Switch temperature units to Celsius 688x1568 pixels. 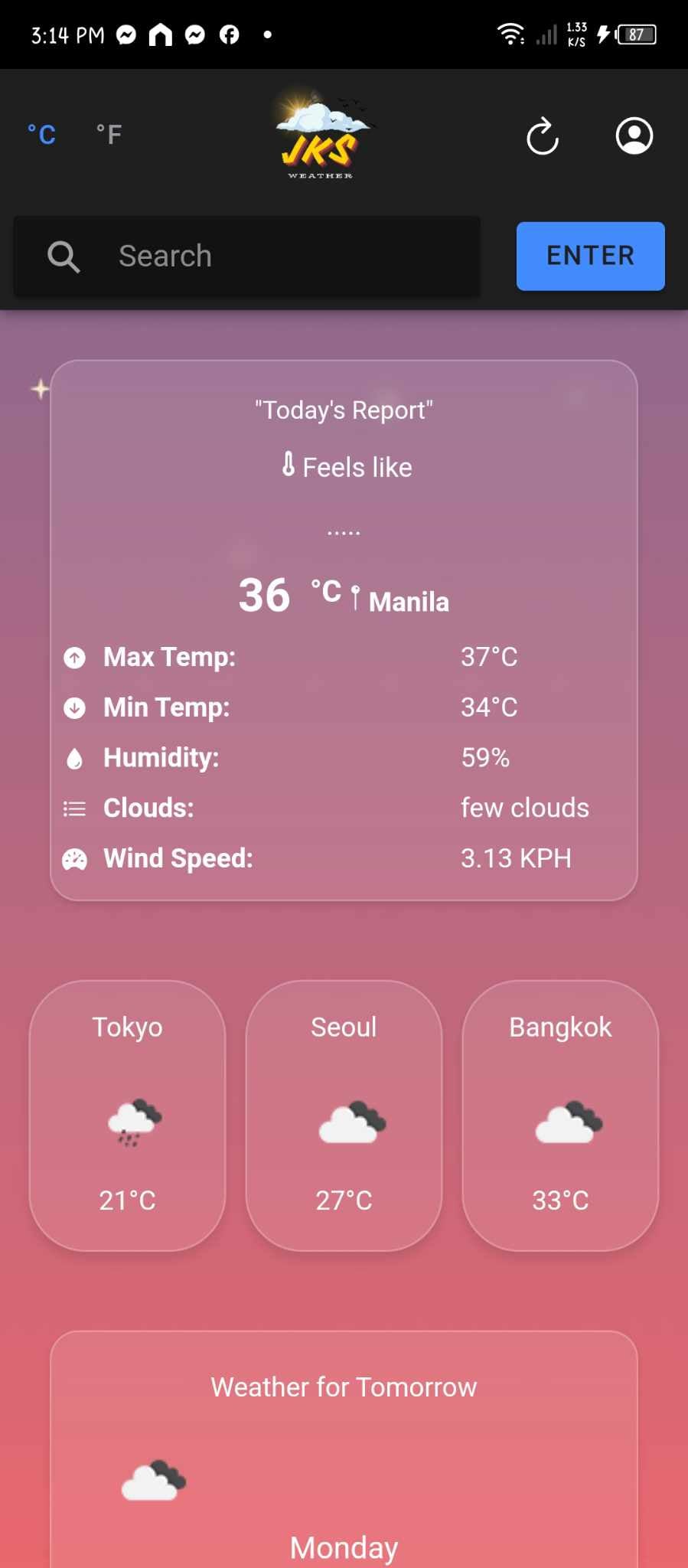point(40,132)
